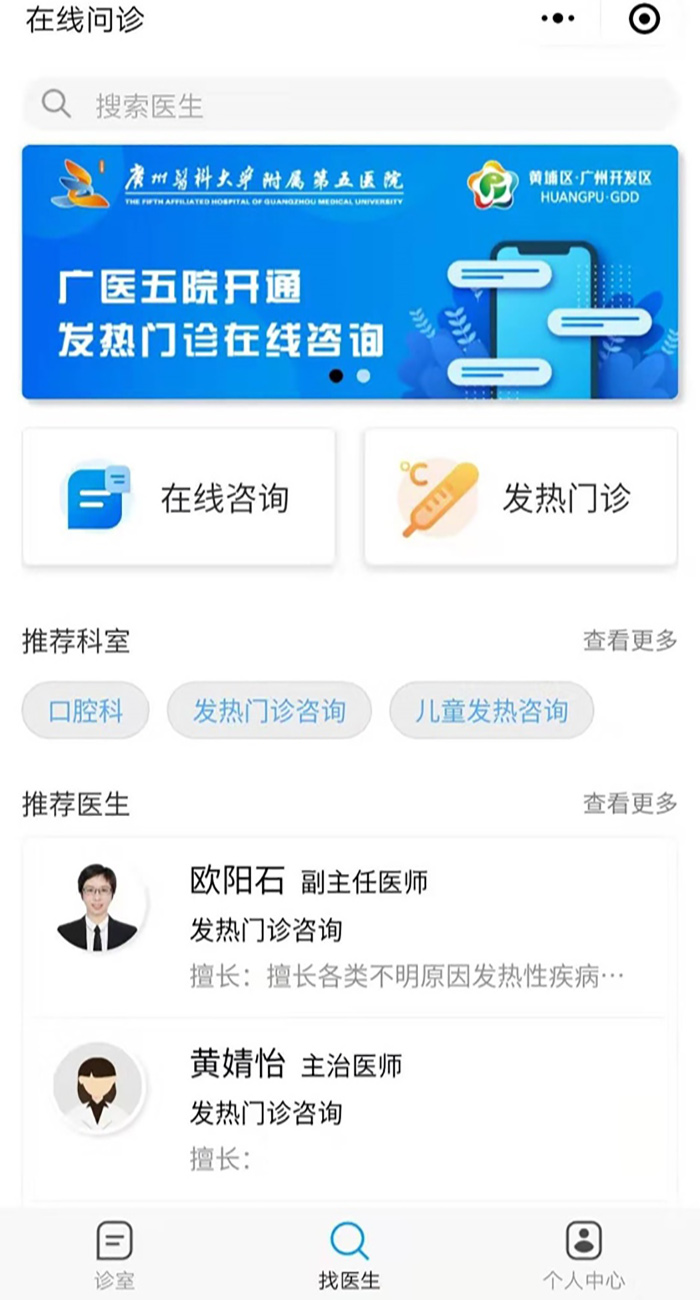Image resolution: width=700 pixels, height=1300 pixels.
Task: Select the 口腔科 chip
Action: click(x=86, y=711)
